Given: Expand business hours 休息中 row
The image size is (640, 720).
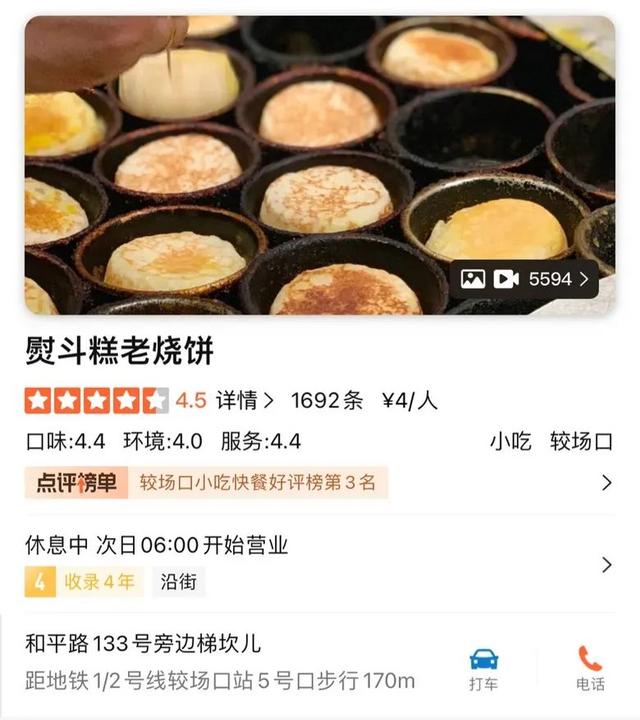Looking at the screenshot, I should click(318, 565).
